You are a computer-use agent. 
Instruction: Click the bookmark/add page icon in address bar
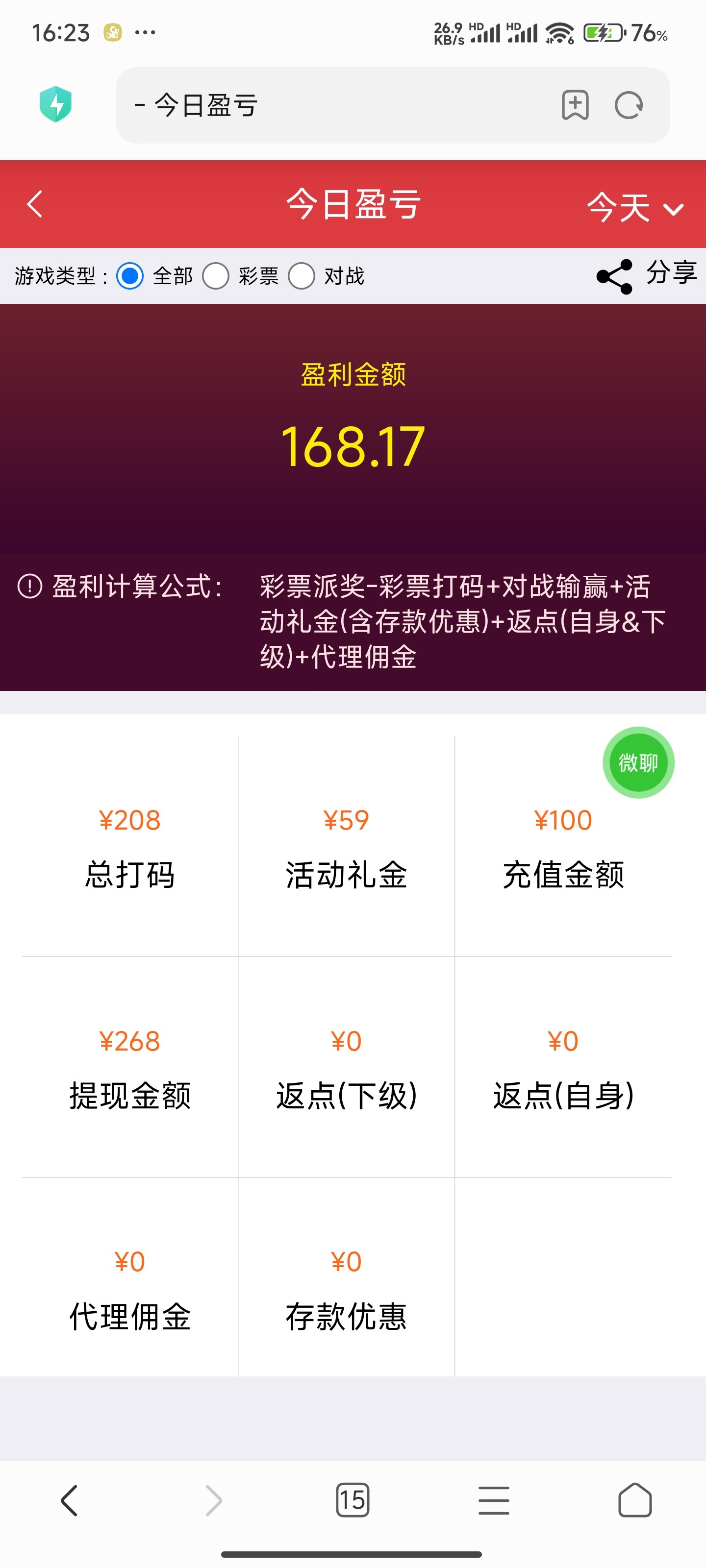click(575, 105)
